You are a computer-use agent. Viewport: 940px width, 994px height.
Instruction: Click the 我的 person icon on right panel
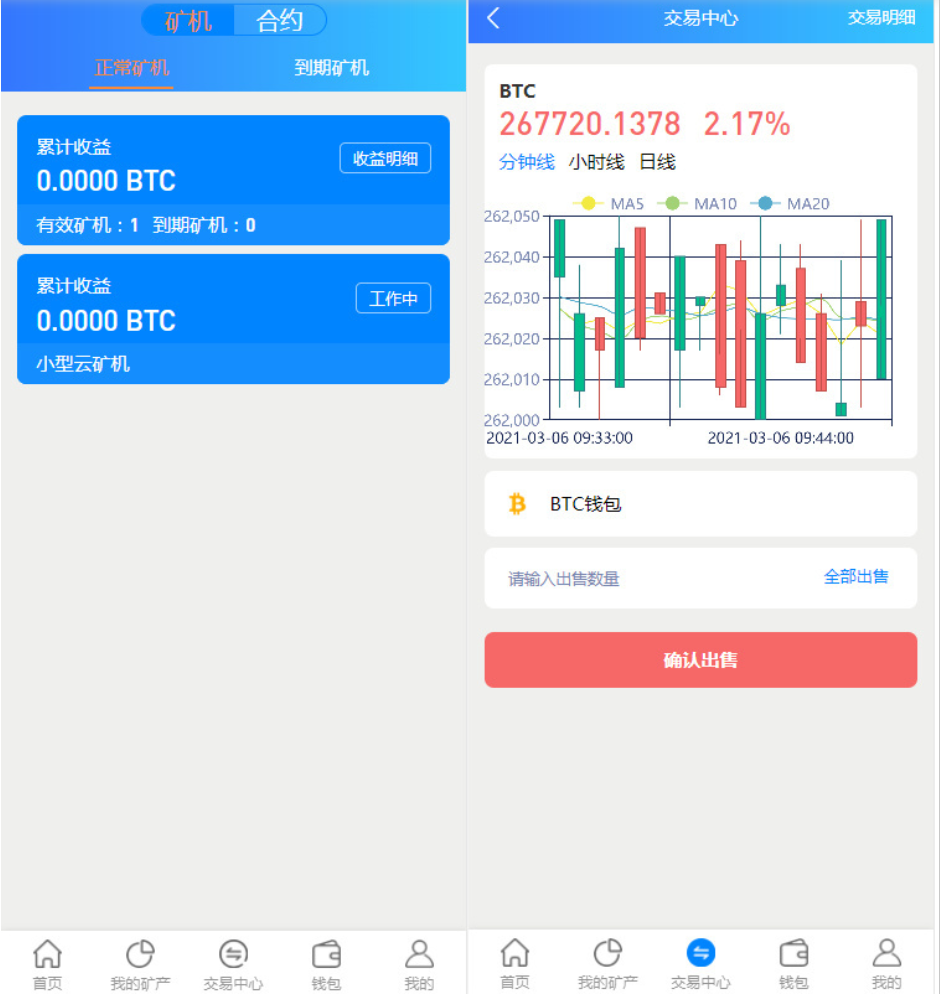[886, 955]
